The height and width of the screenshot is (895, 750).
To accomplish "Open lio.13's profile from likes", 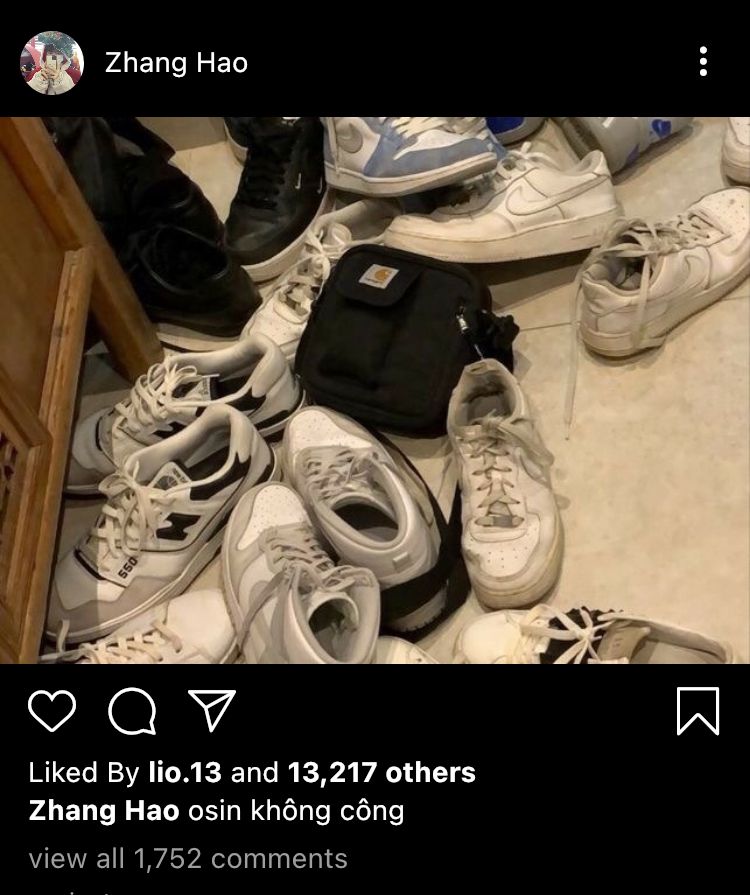I will click(186, 772).
